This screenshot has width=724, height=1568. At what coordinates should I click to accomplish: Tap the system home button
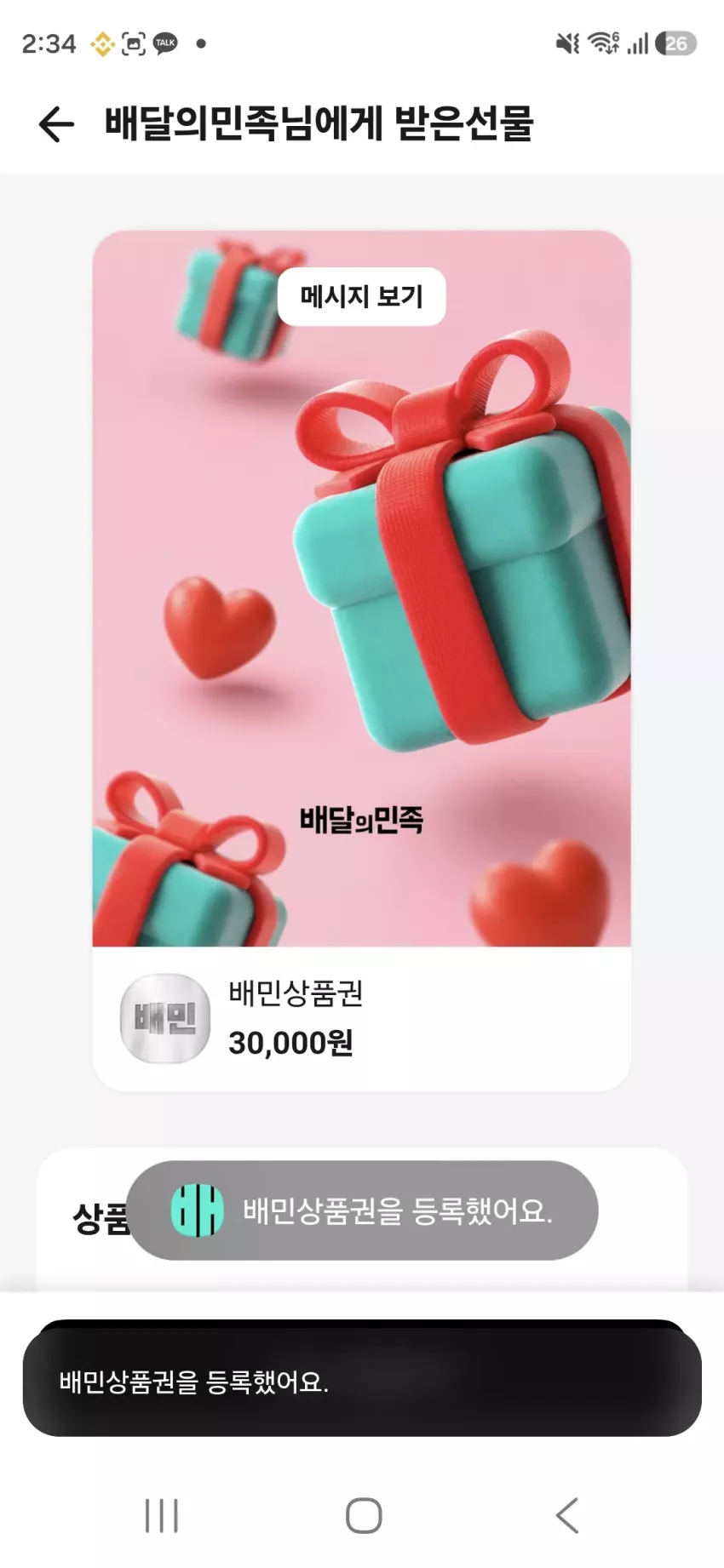tap(364, 1515)
